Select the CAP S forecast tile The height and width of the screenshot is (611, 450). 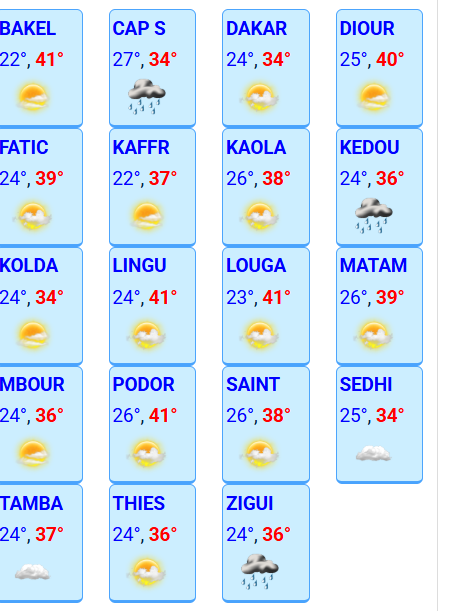152,68
